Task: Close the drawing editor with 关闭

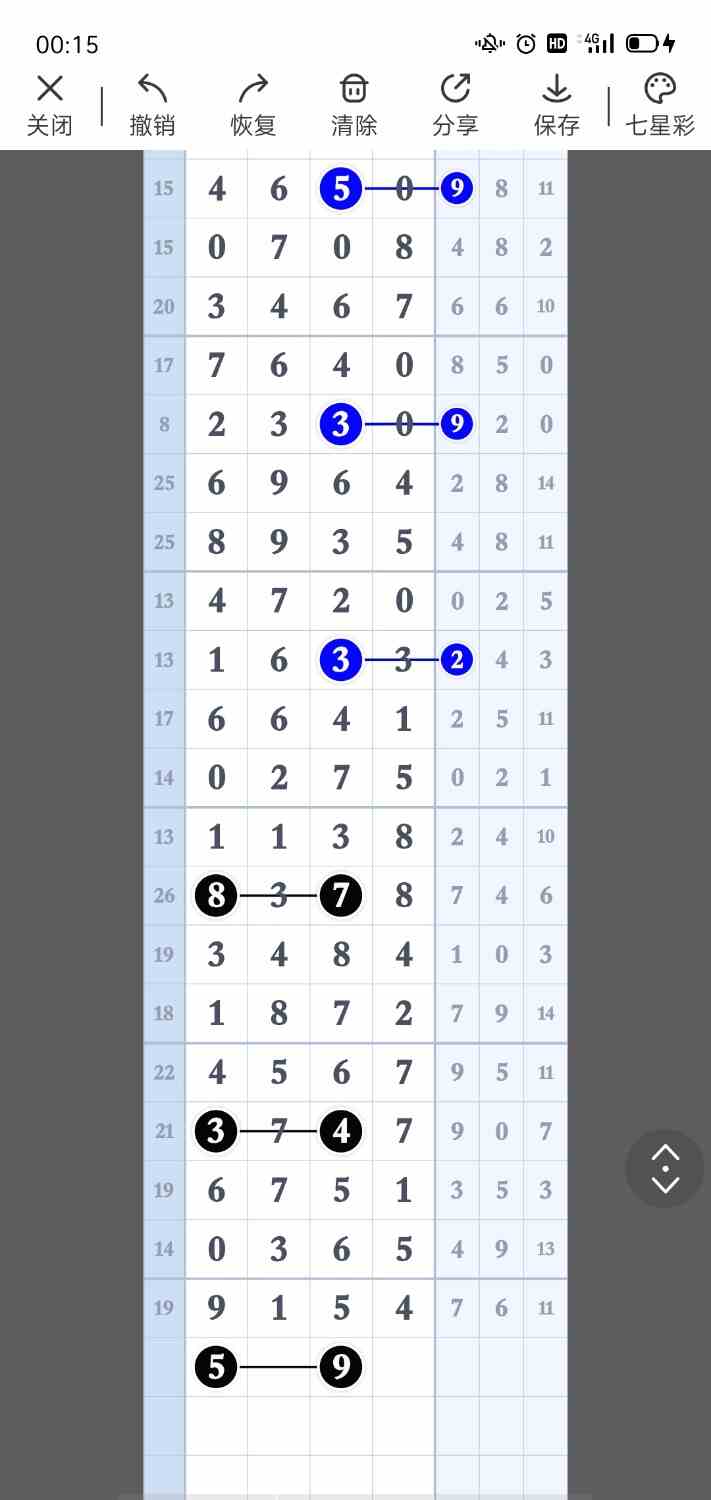Action: coord(49,105)
